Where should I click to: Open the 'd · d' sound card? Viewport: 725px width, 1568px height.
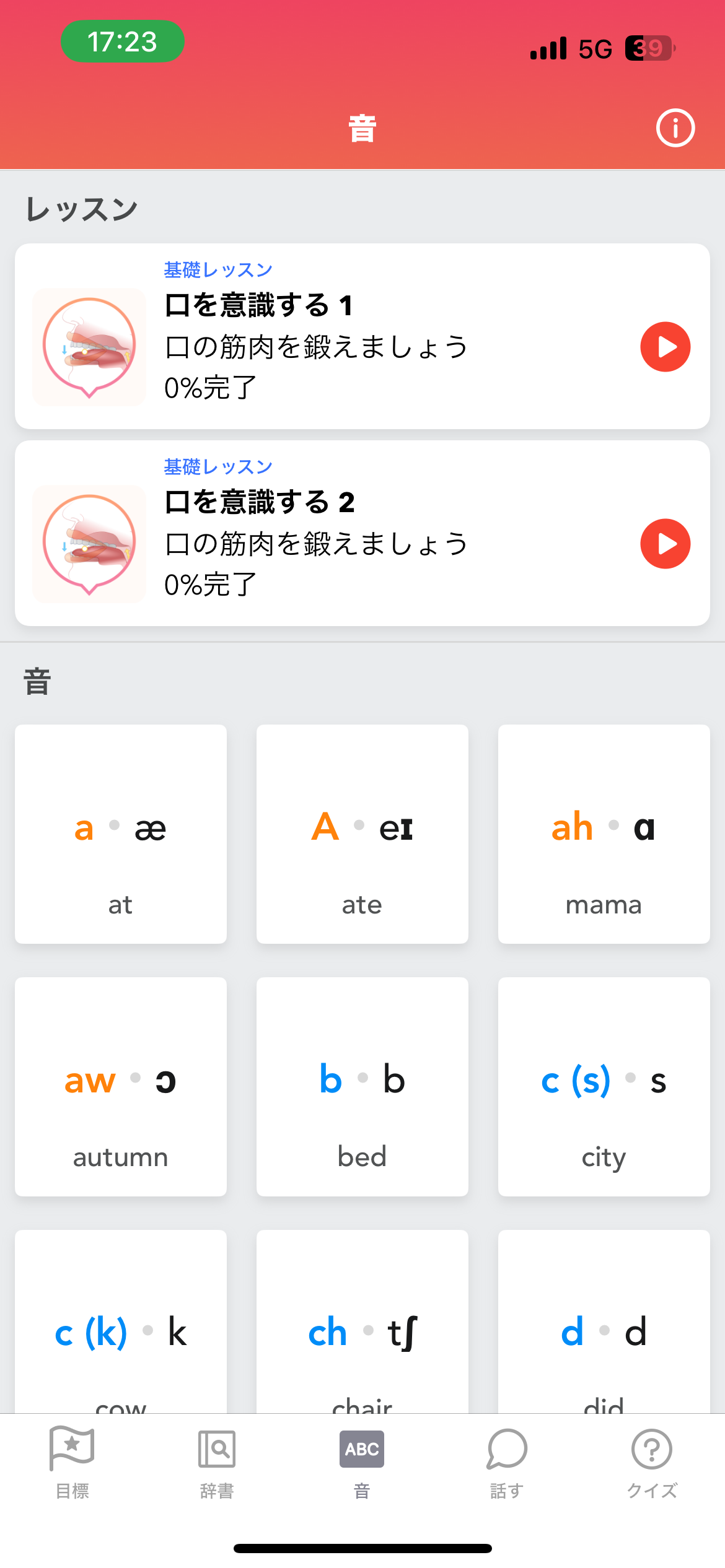tap(604, 1325)
